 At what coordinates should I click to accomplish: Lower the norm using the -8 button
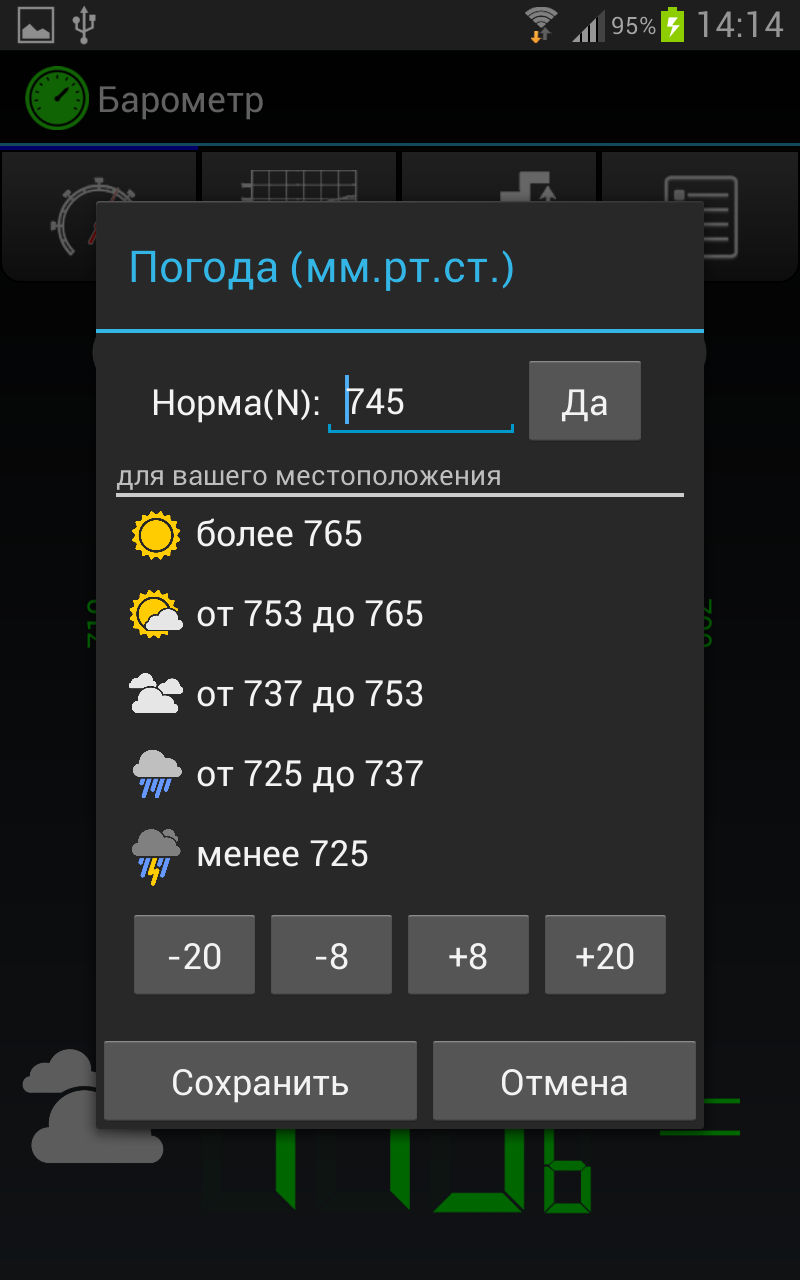pyautogui.click(x=331, y=956)
